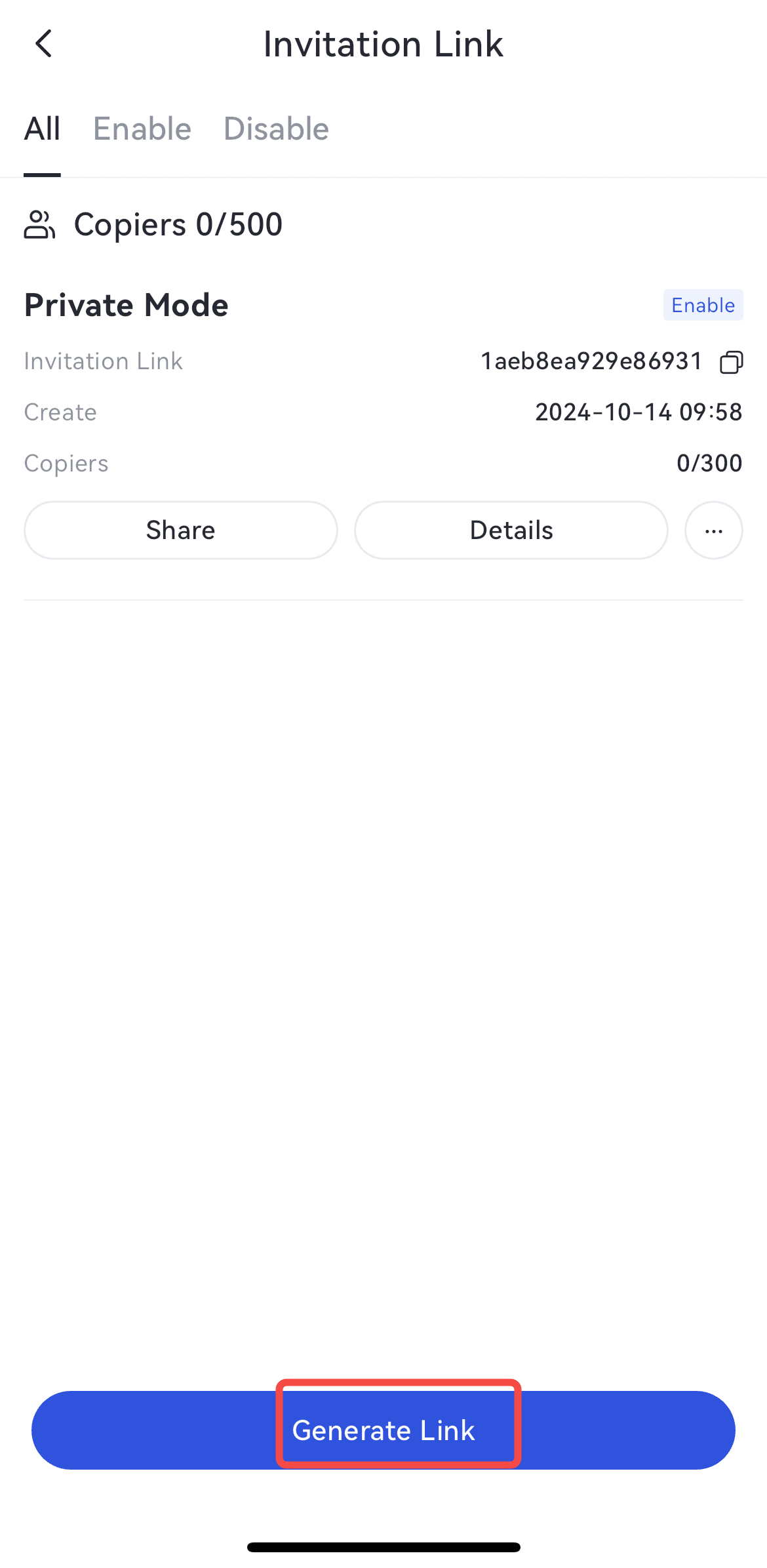
Task: Open Details for the invitation link
Action: (x=511, y=530)
